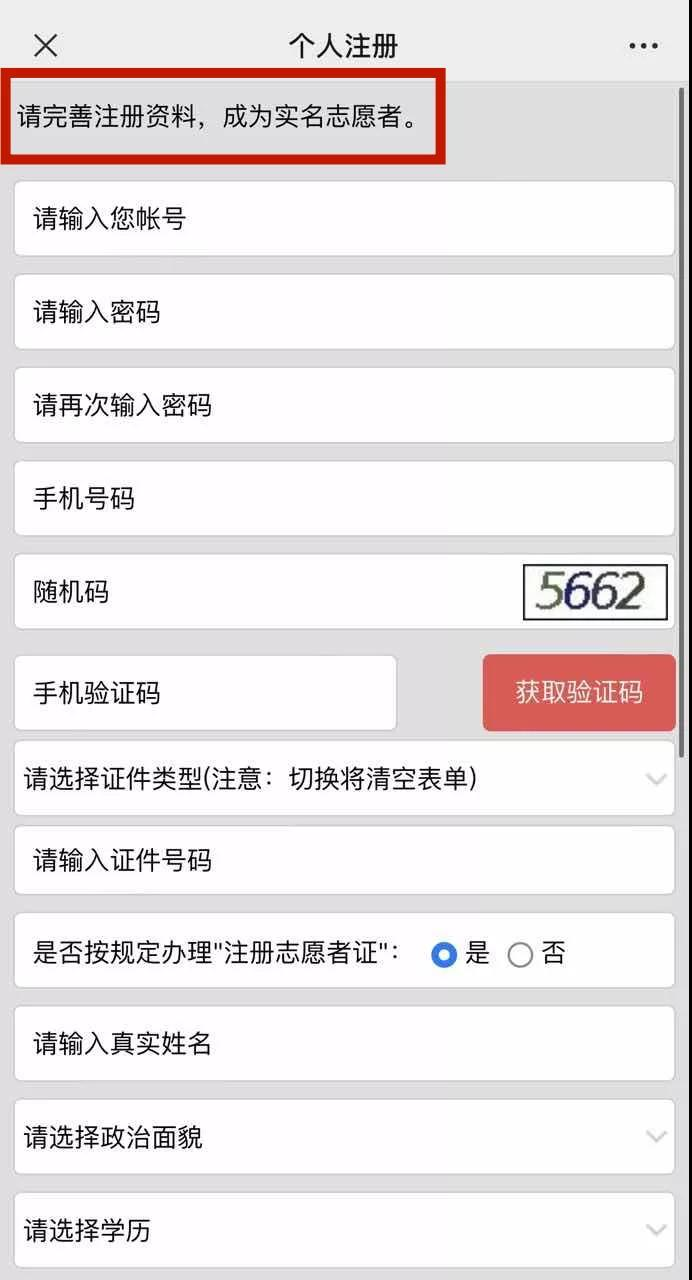Tap the 请输入真实姓名 field
Screen dimensions: 692x1280
344,1044
